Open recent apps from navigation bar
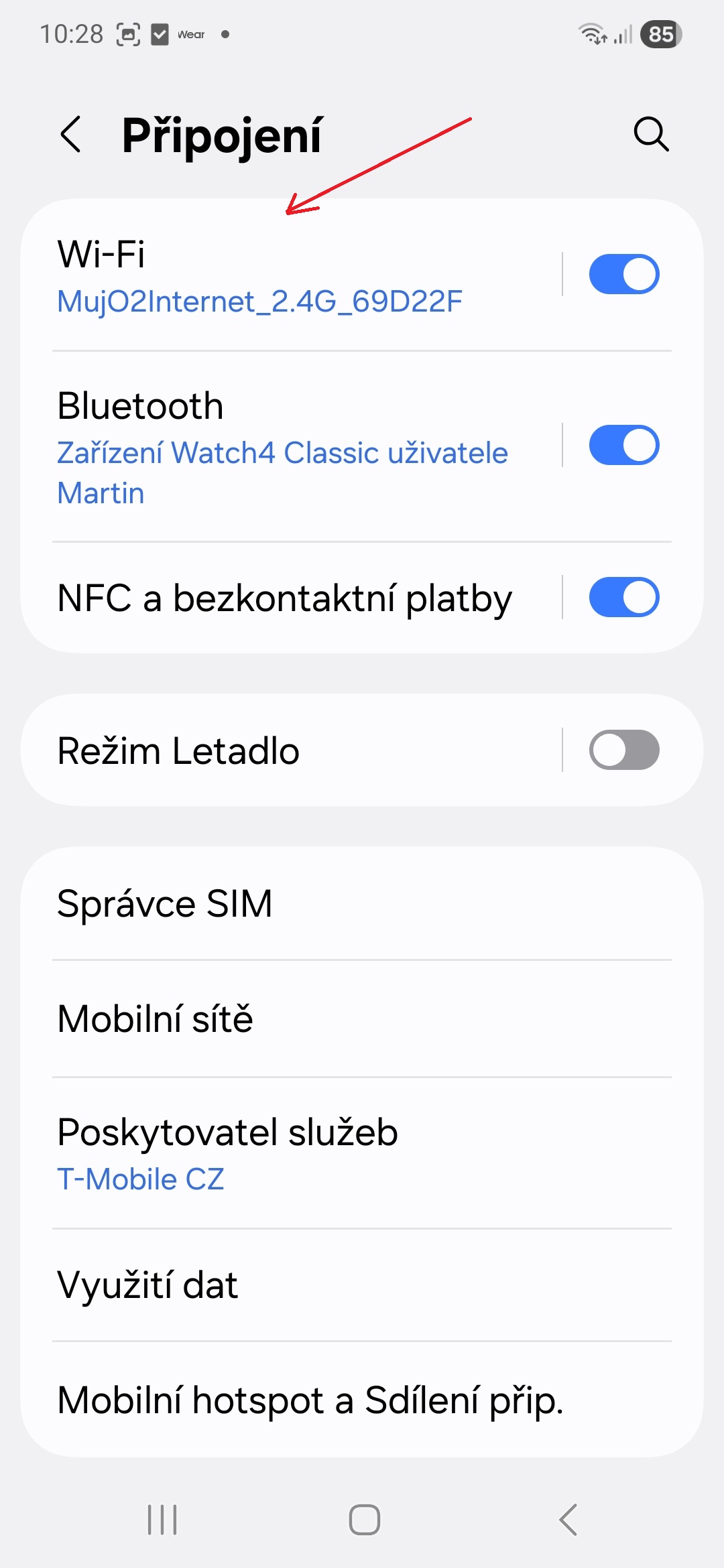Image resolution: width=724 pixels, height=1568 pixels. click(162, 1519)
